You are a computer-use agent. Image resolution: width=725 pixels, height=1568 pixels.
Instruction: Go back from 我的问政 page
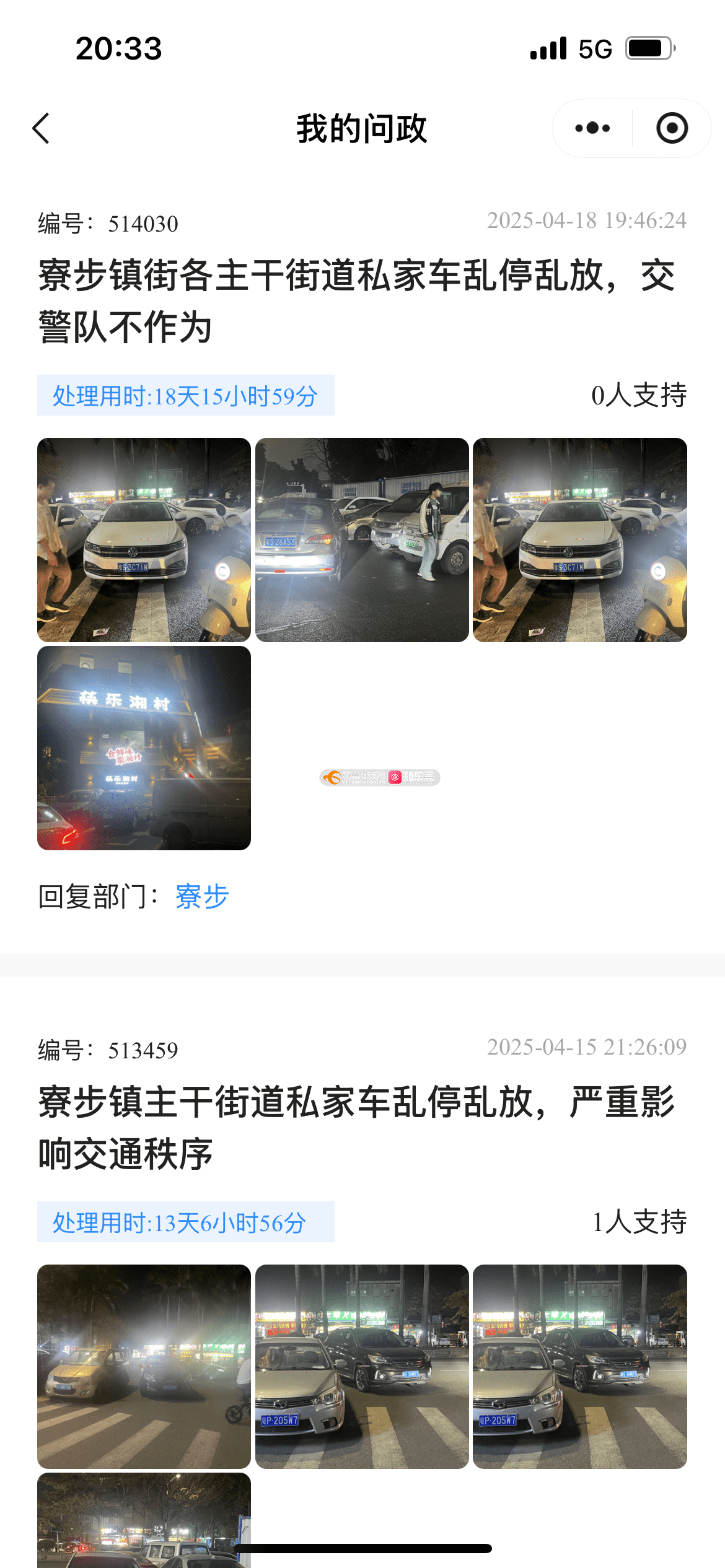pyautogui.click(x=42, y=129)
